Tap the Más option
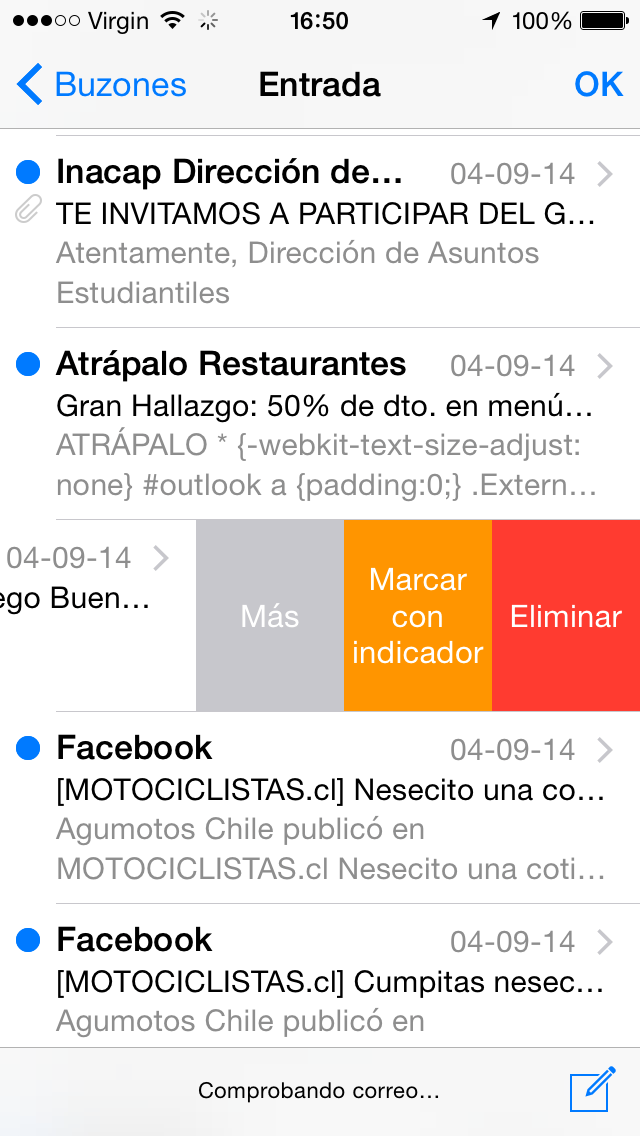Image resolution: width=640 pixels, height=1136 pixels. 270,616
